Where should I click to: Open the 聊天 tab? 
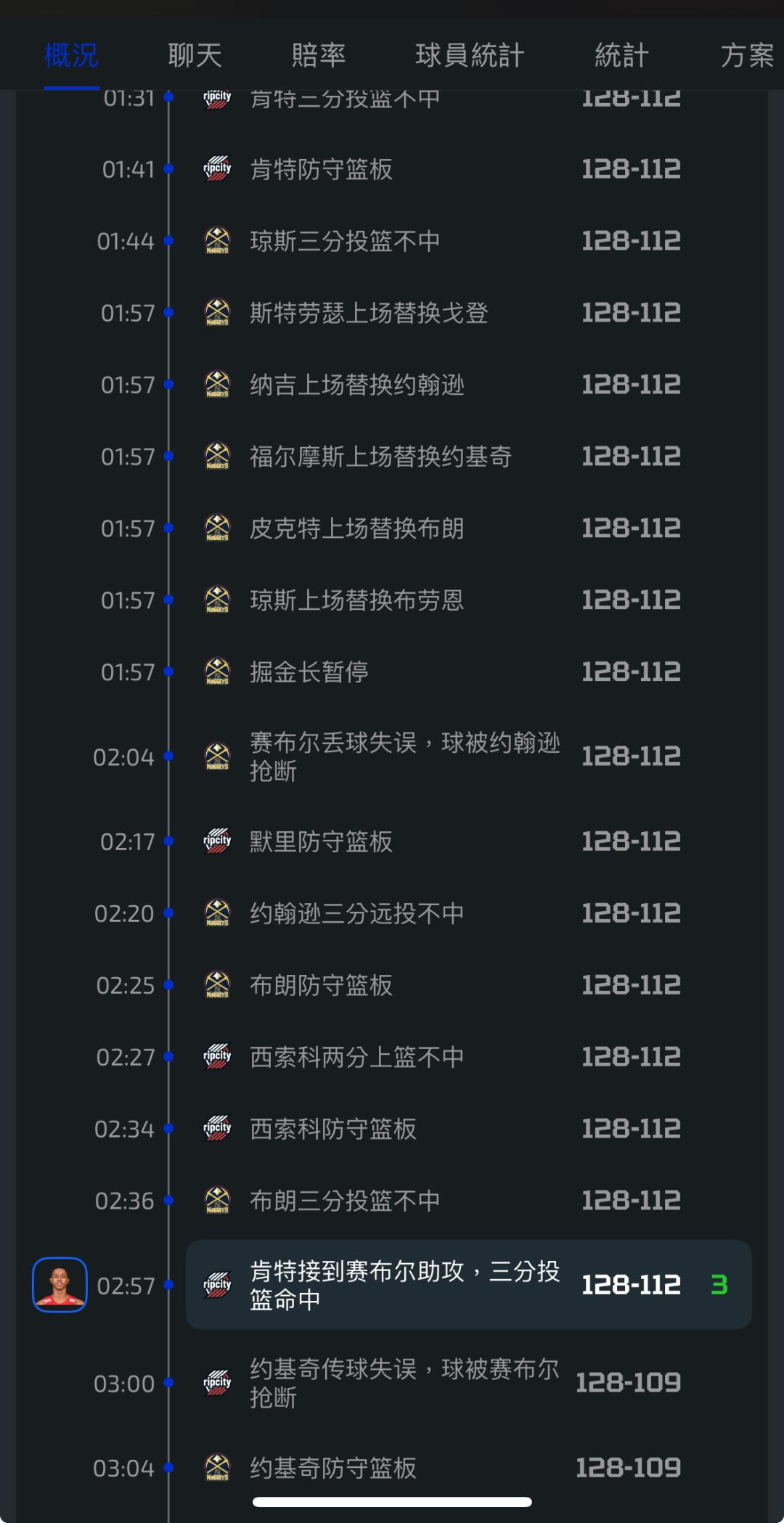coord(195,55)
